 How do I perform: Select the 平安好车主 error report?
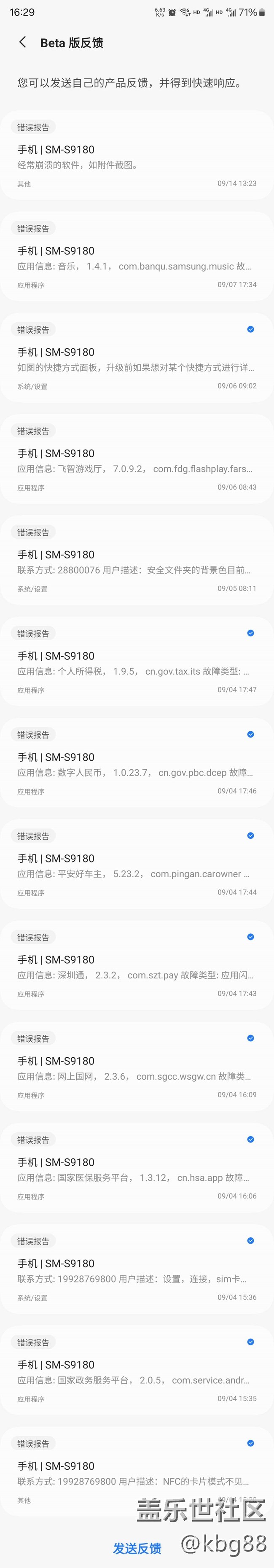137,865
